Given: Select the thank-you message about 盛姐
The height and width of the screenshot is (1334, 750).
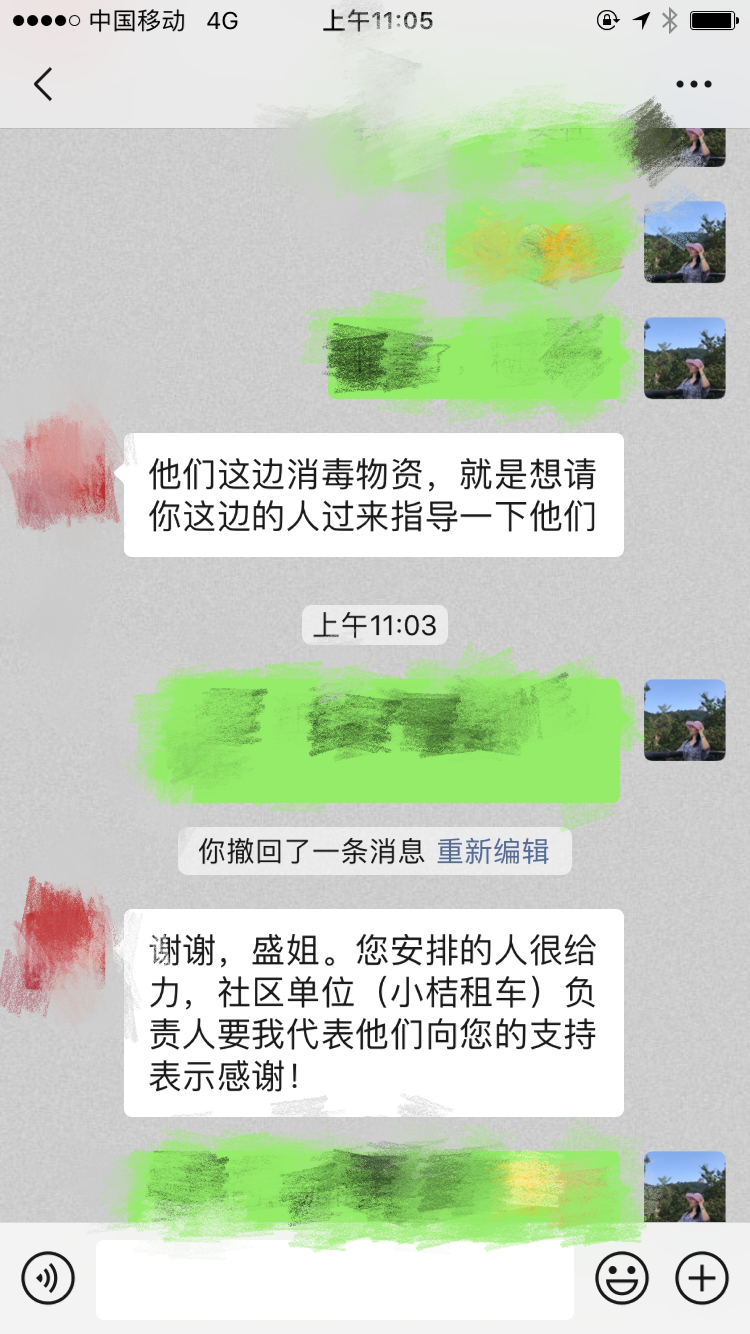Looking at the screenshot, I should point(375,1015).
